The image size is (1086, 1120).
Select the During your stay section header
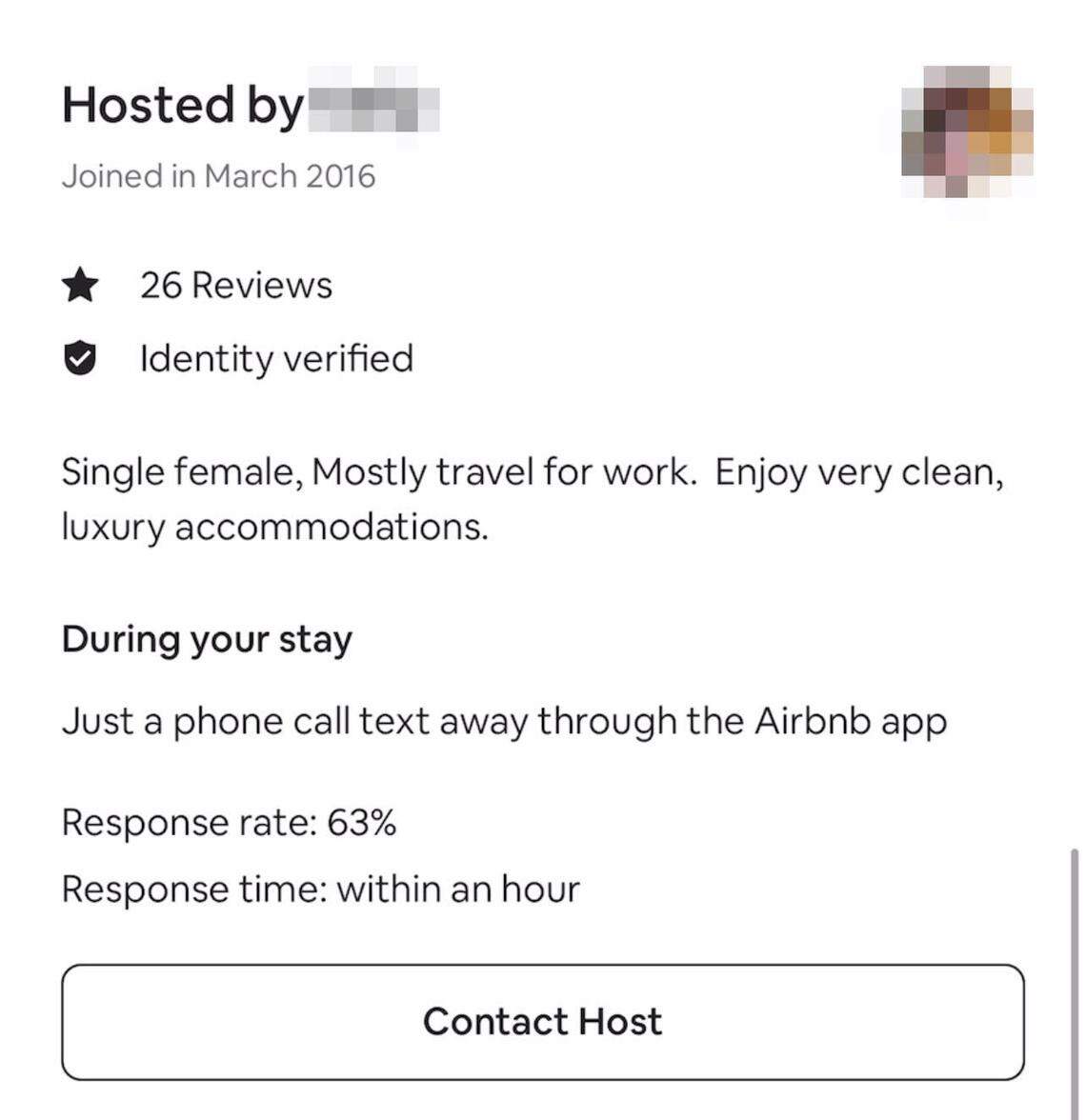(x=206, y=639)
